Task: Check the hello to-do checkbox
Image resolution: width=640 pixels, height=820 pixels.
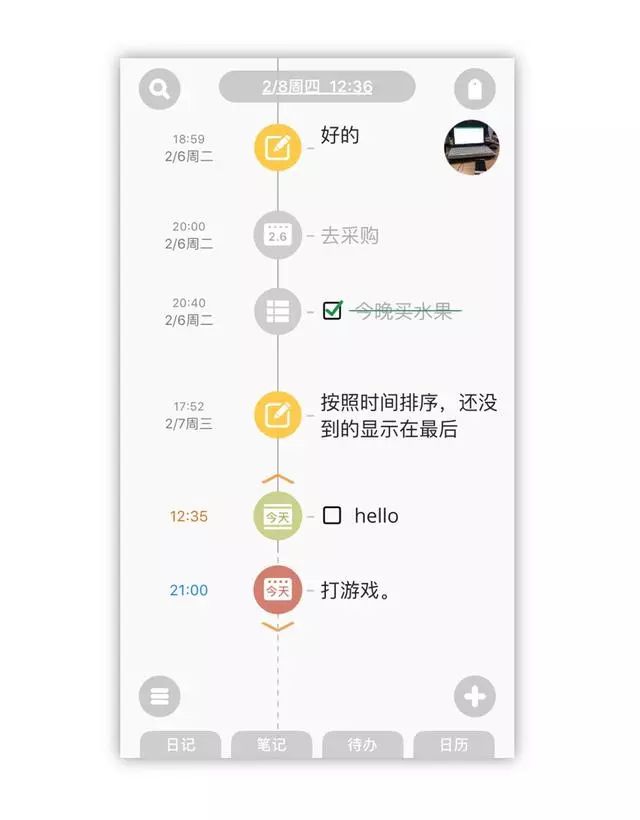Action: point(333,516)
